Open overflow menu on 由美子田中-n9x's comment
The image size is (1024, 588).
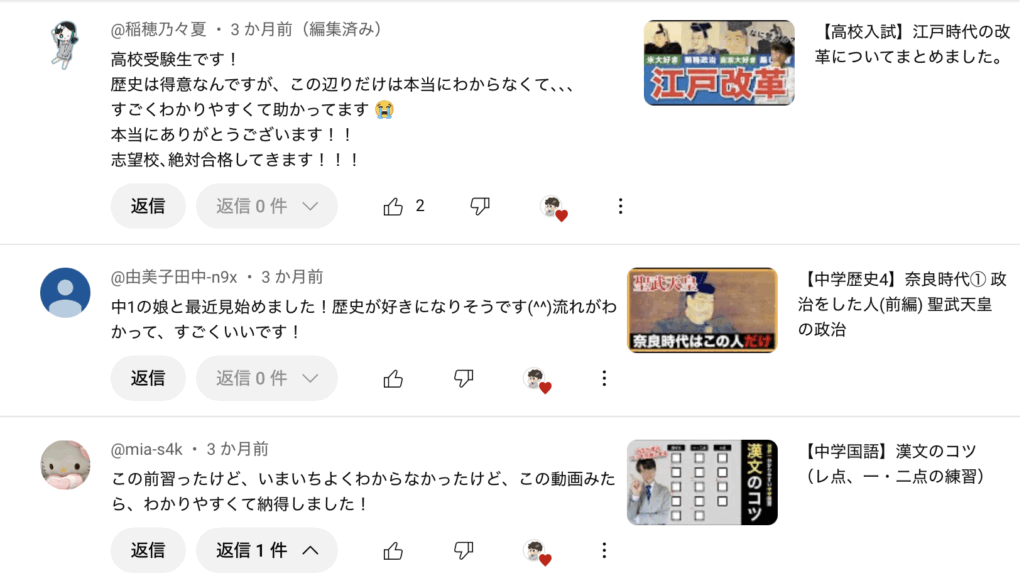[604, 378]
